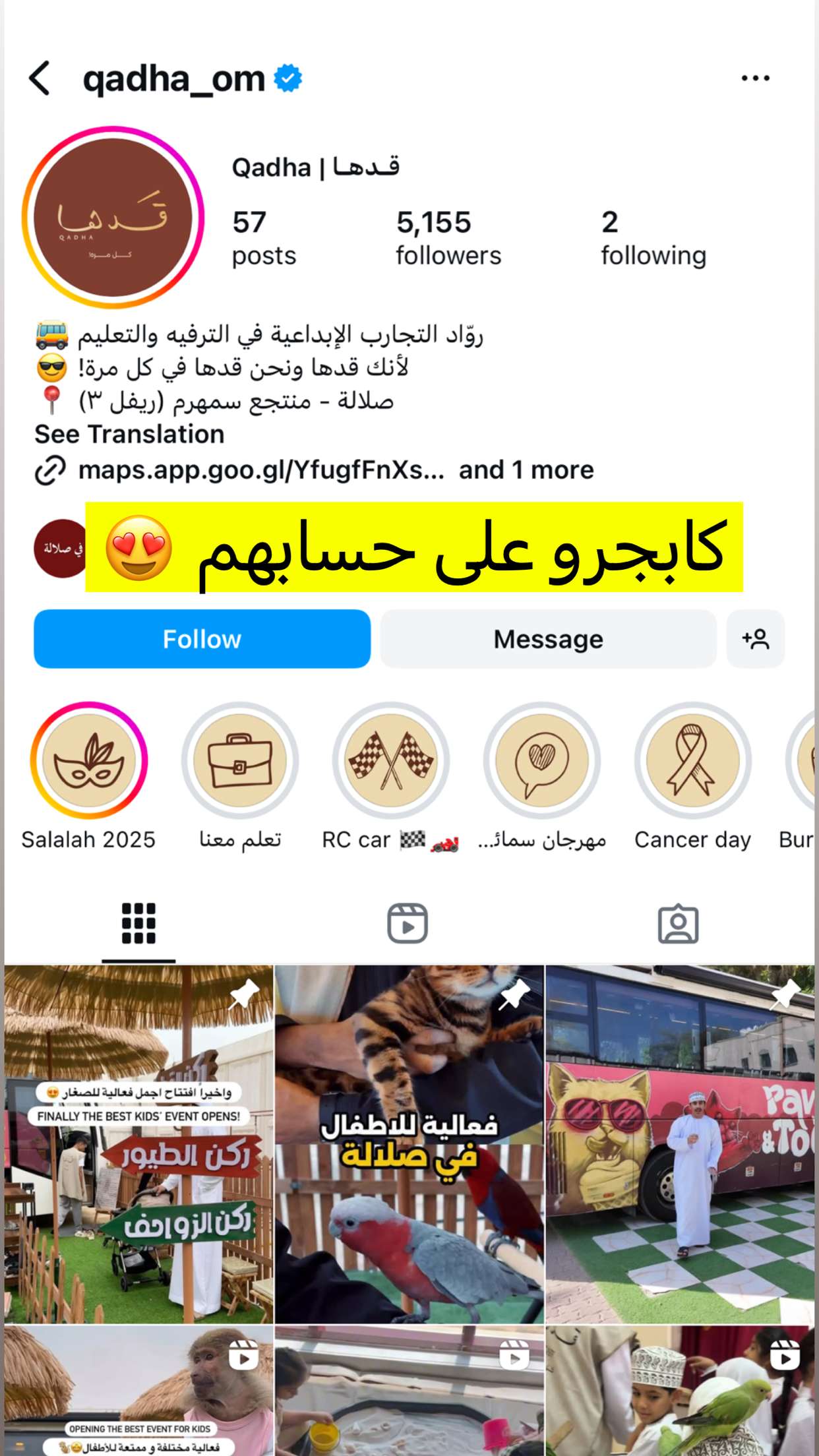Tap See Translation for the bio
819x1456 pixels.
[x=129, y=435]
